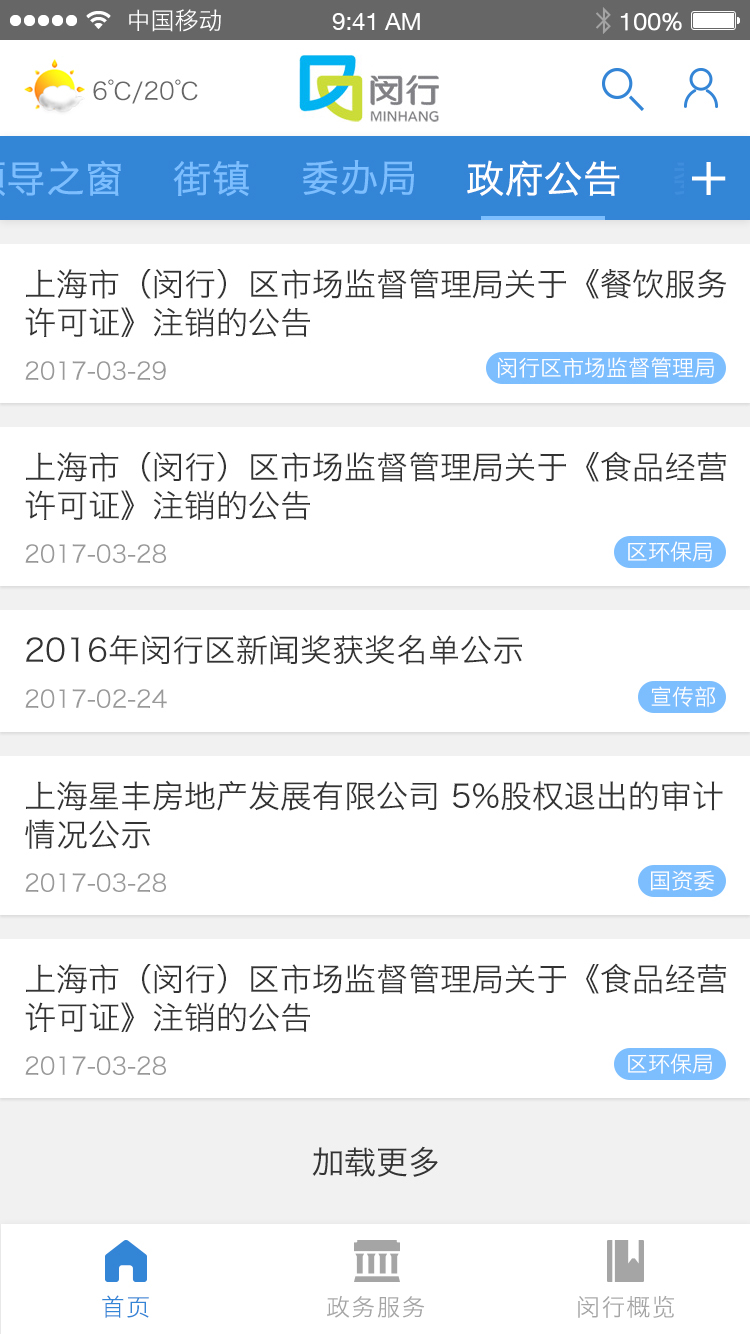
Task: Tap the plus icon to add channels
Action: click(x=708, y=179)
